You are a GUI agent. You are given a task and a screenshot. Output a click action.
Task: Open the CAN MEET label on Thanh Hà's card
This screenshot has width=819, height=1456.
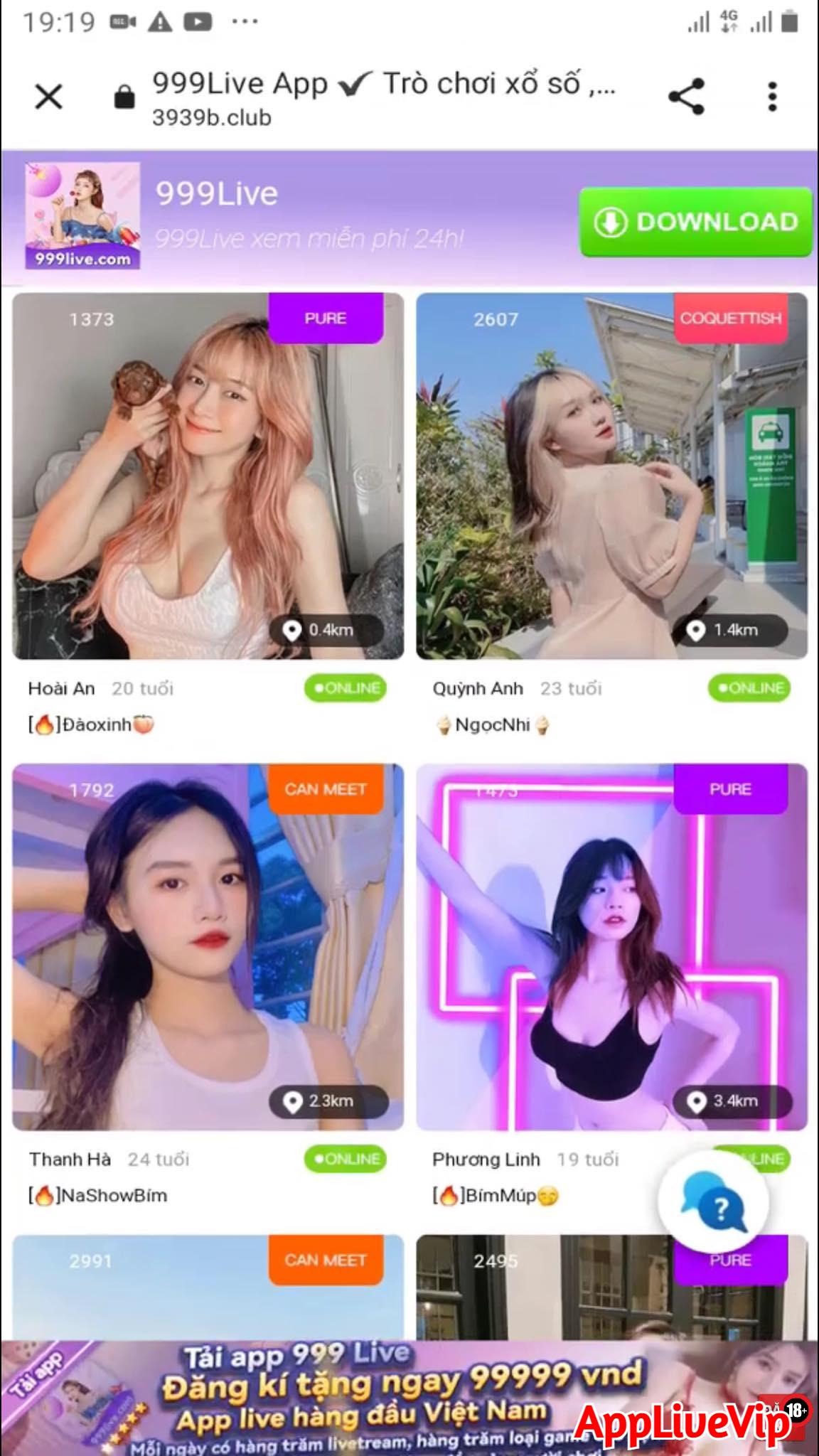[326, 789]
